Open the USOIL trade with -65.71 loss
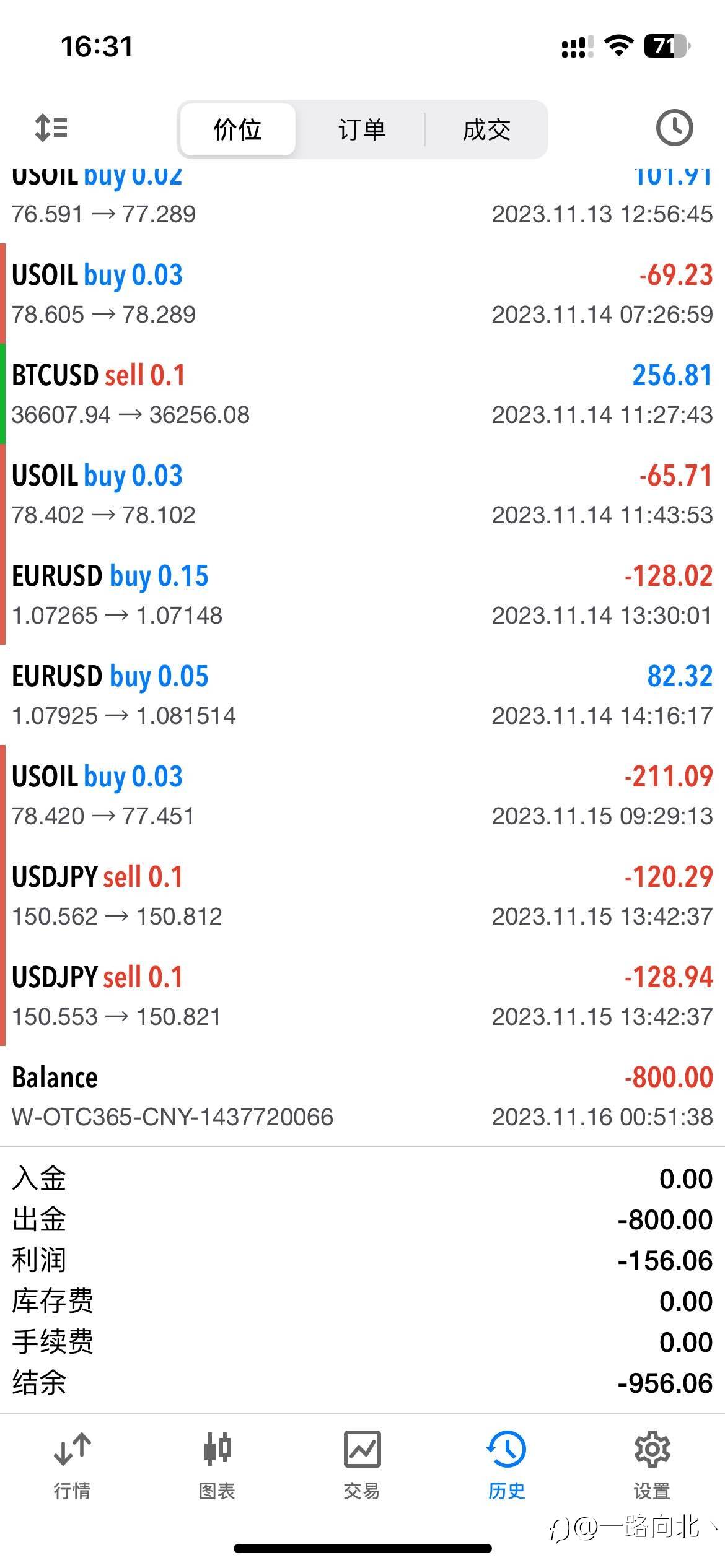The image size is (725, 1568). coord(362,494)
